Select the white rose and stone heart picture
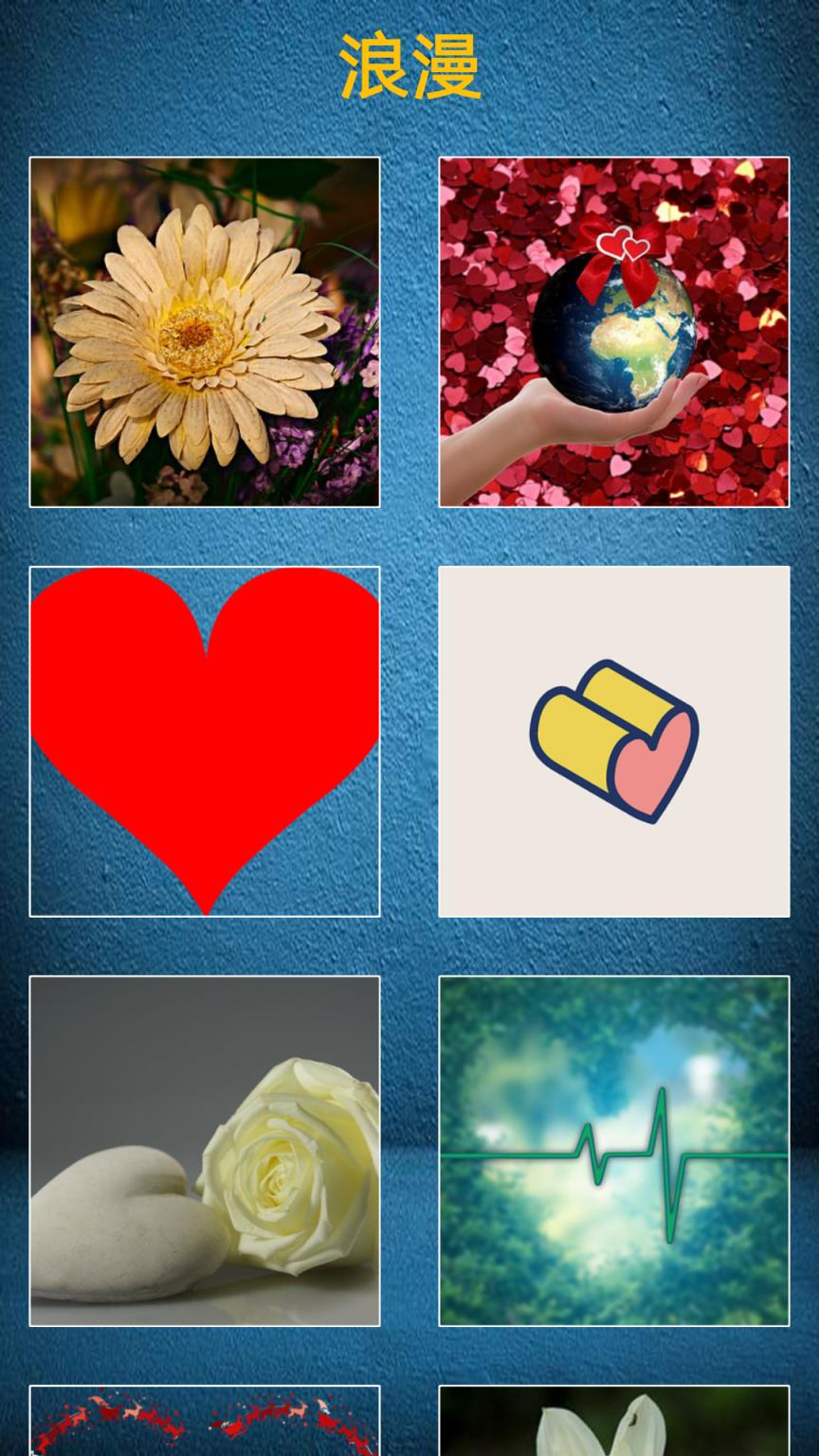Screen dimensions: 819x1456 (x=205, y=1151)
